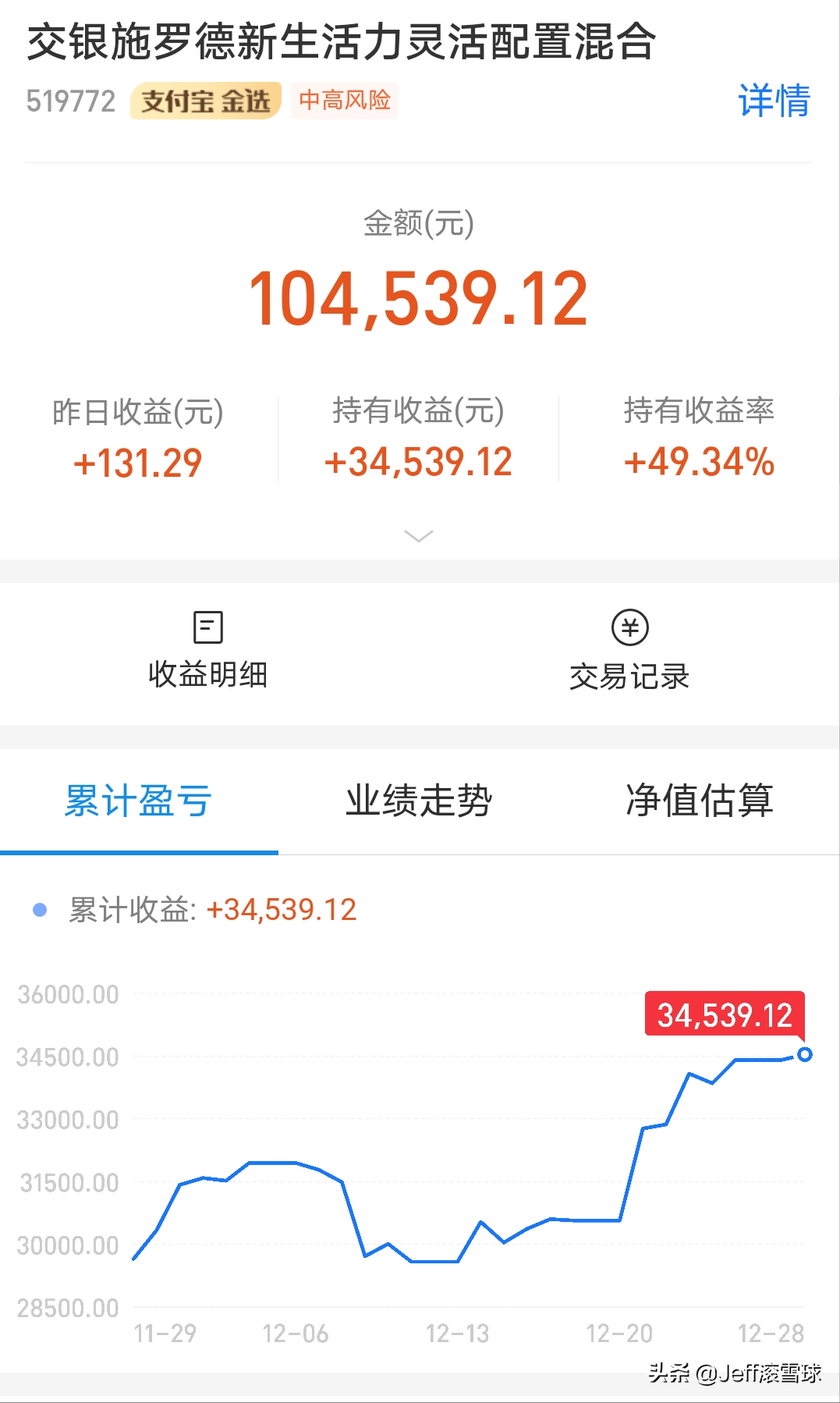Select the 累计盈亏 tab
This screenshot has width=840, height=1403.
(138, 801)
